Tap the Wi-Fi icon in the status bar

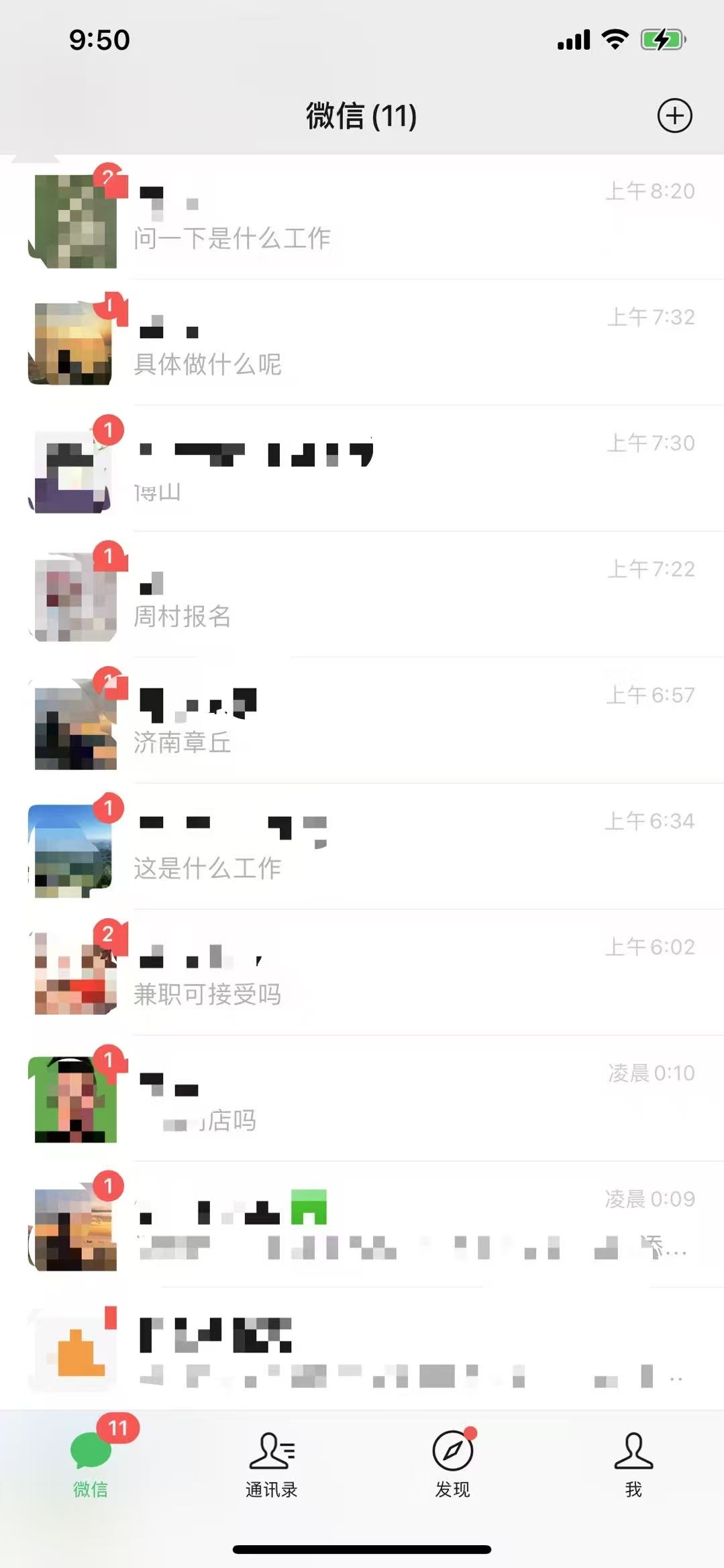click(x=613, y=40)
